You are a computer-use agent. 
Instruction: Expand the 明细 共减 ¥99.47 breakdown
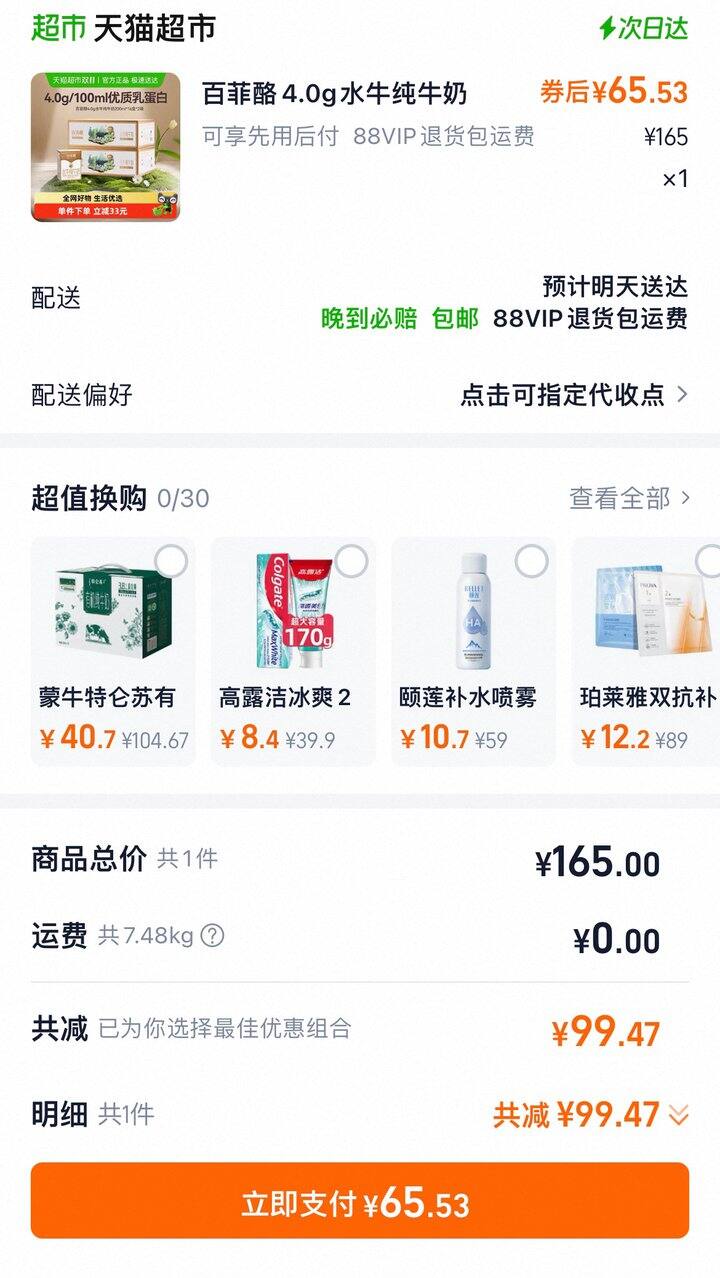678,1114
